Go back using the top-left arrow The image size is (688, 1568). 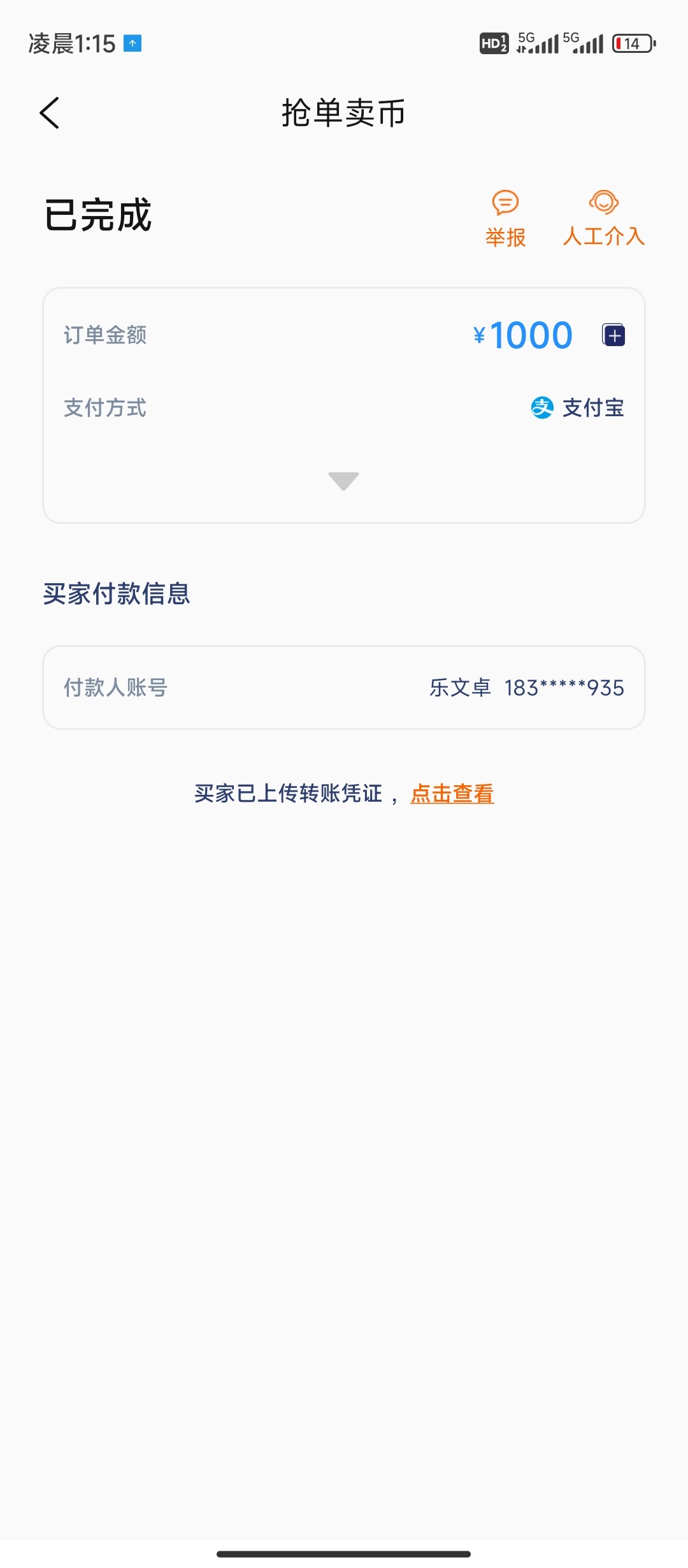coord(50,113)
